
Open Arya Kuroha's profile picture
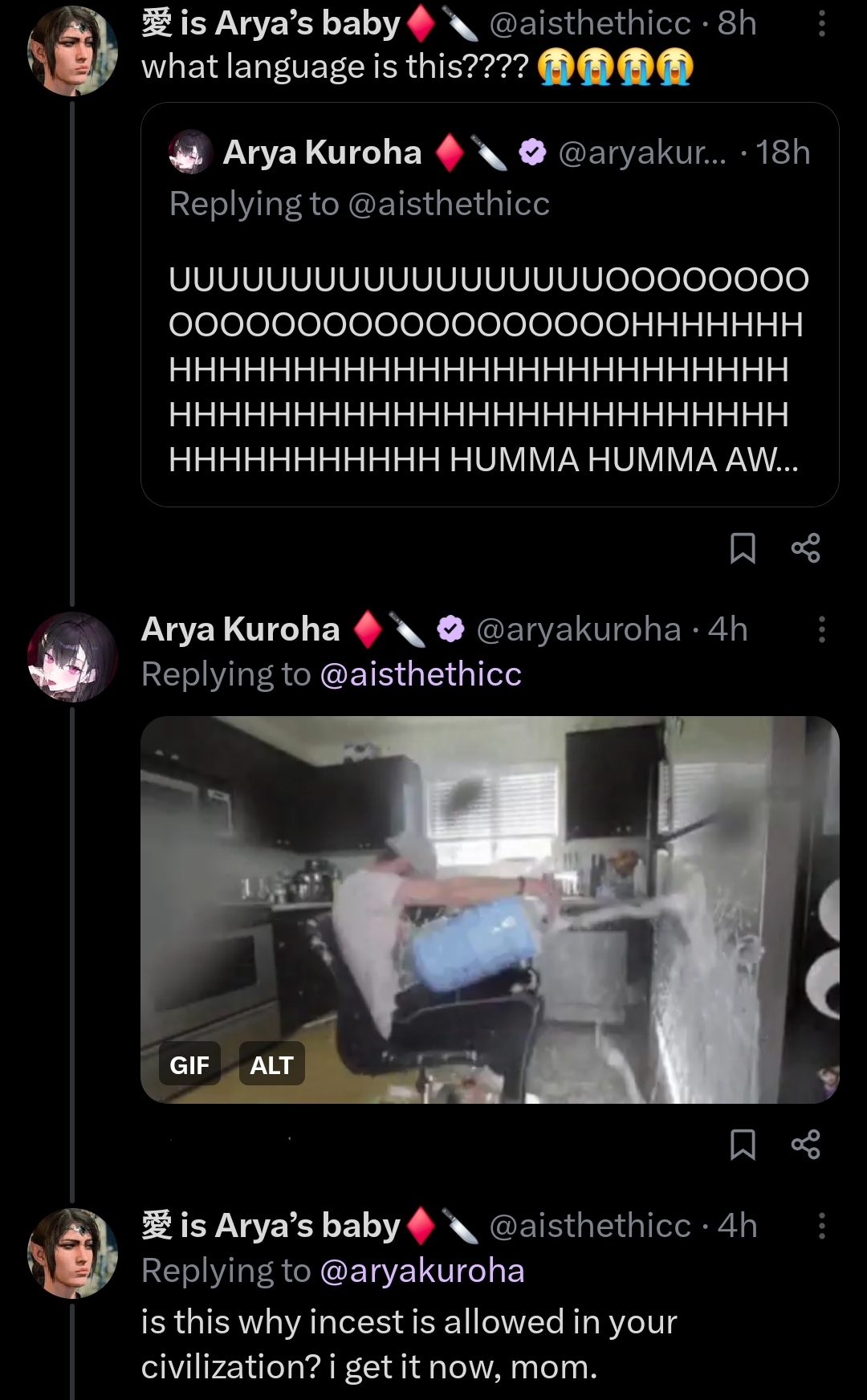point(72,657)
